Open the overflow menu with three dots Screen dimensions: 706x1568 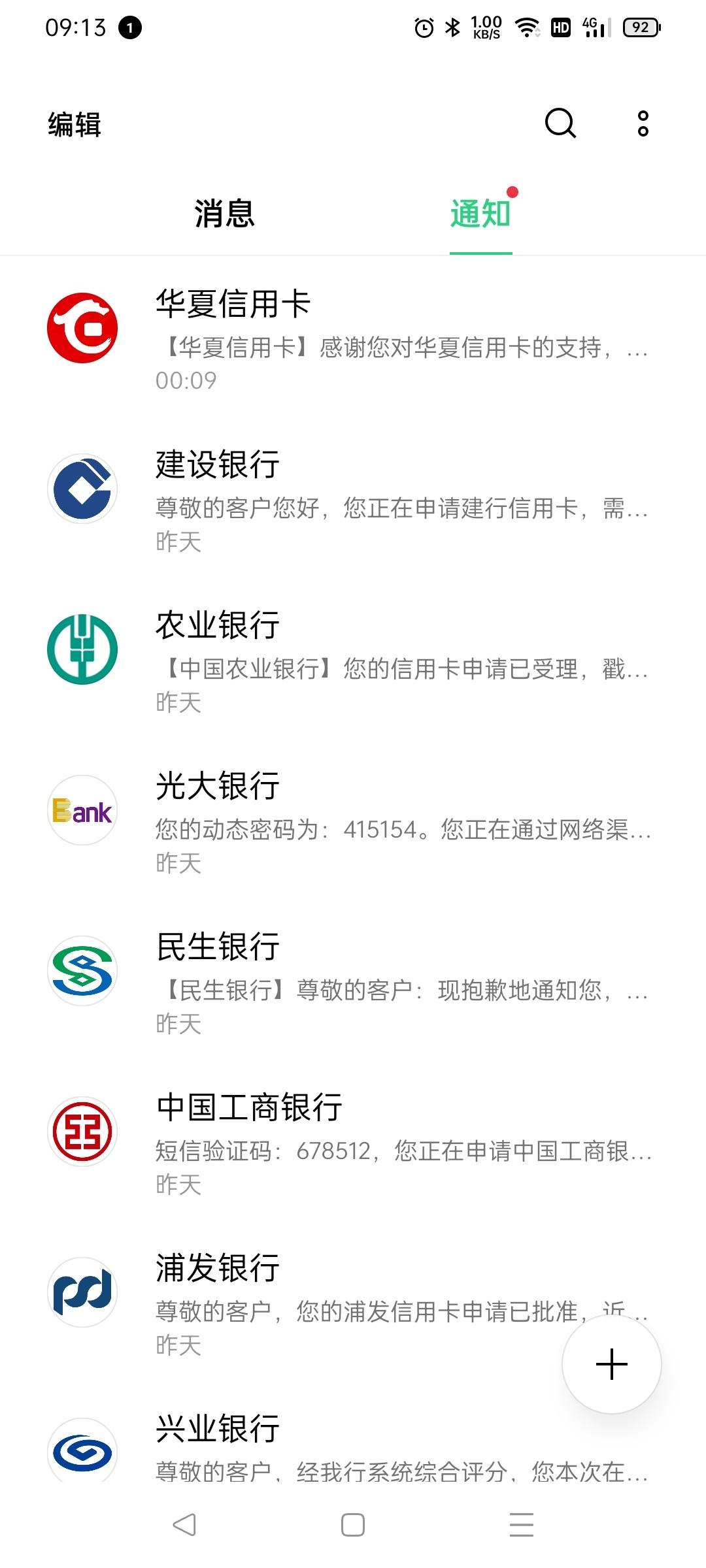643,123
